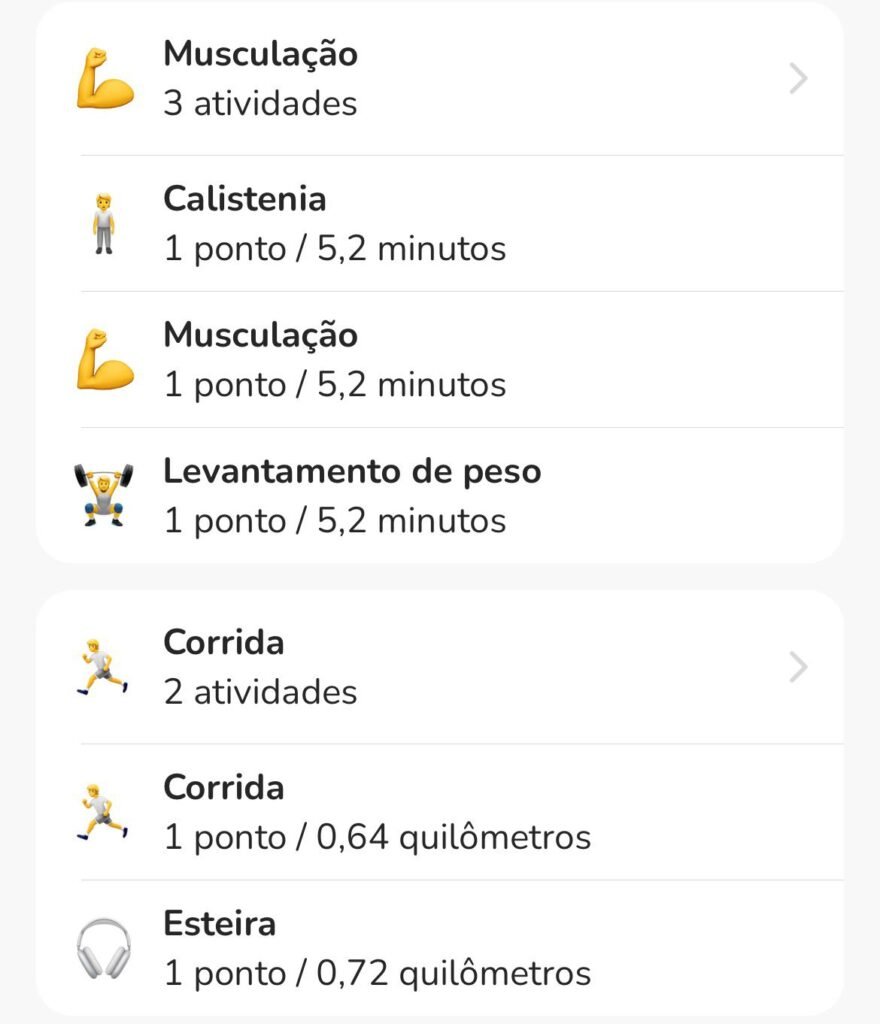Choose Corrida with 0,64 quilômetros
The width and height of the screenshot is (880, 1024).
click(x=440, y=812)
